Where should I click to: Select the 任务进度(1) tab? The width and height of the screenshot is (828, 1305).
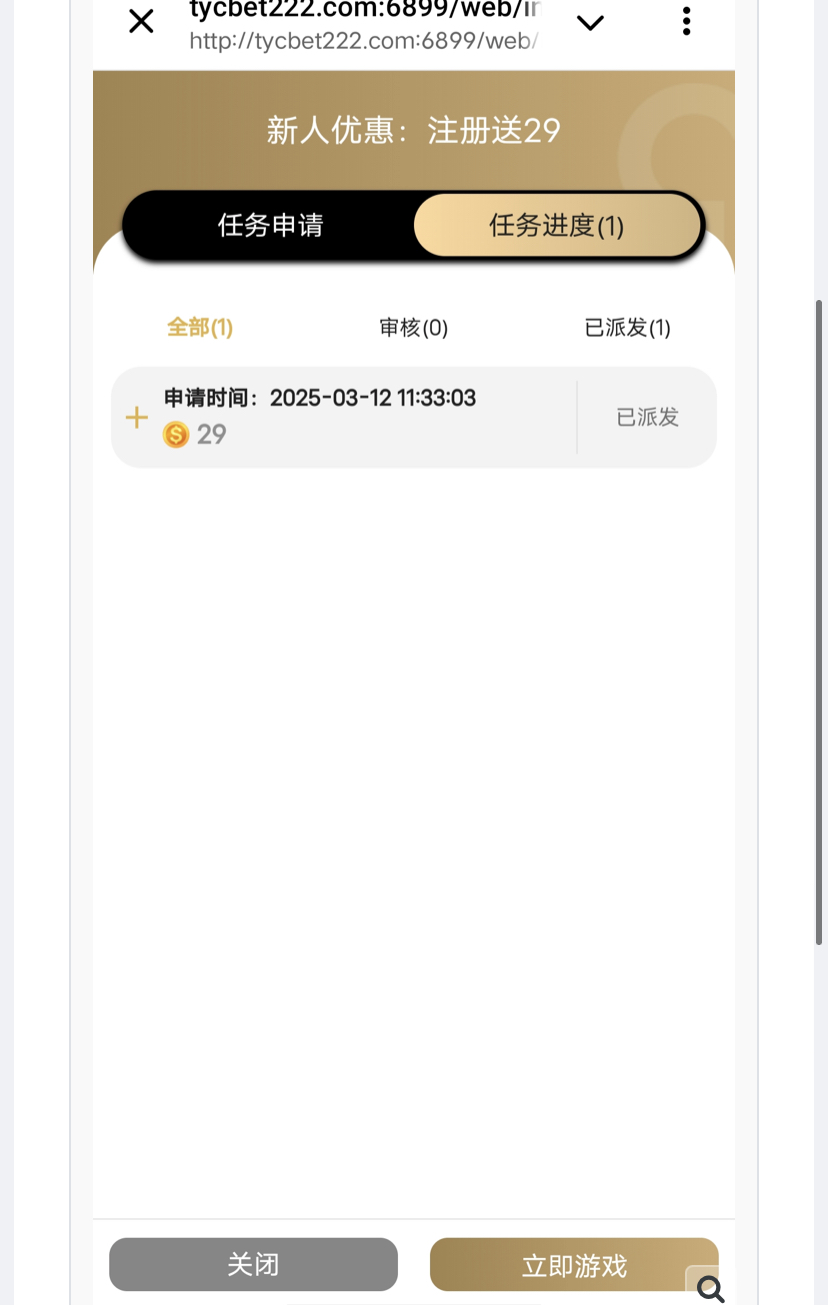click(557, 225)
